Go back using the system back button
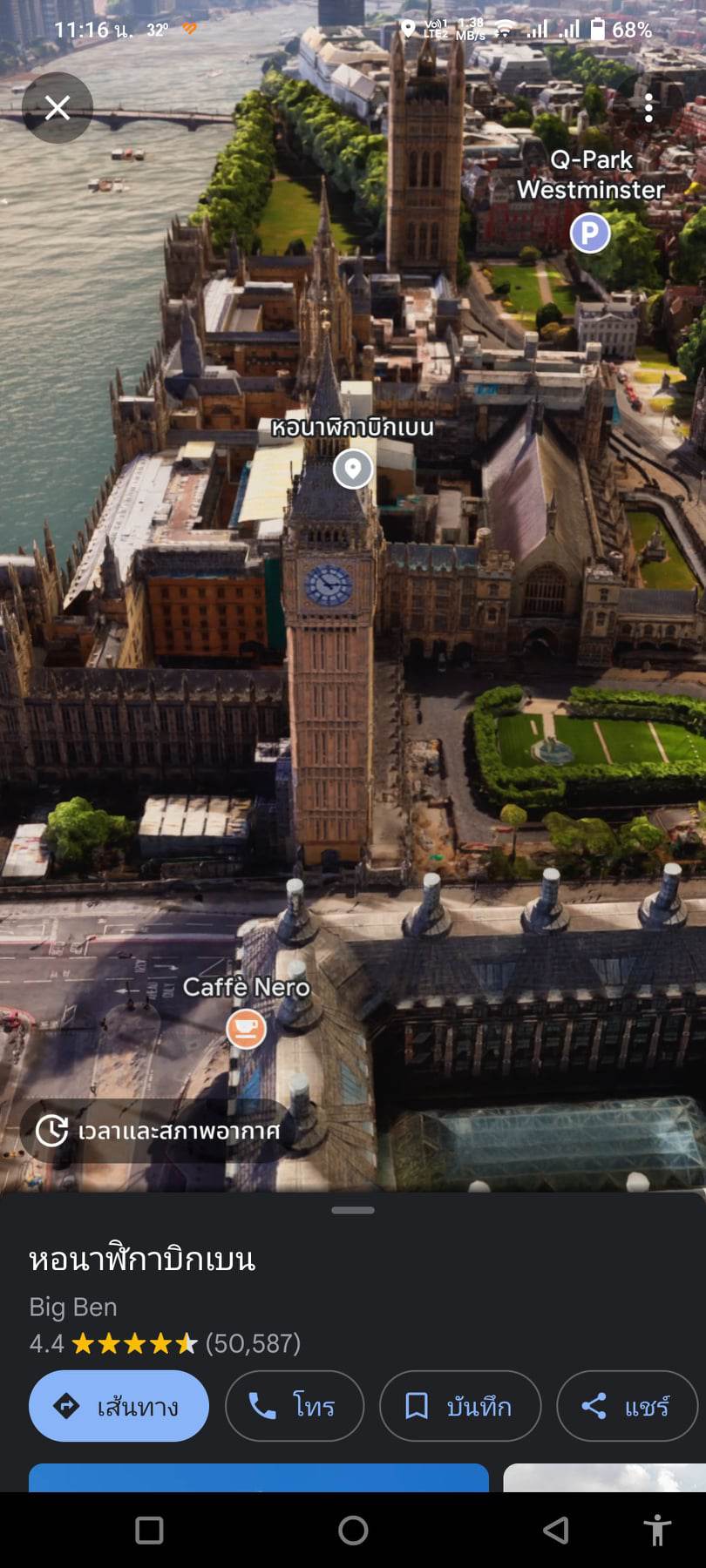The width and height of the screenshot is (706, 1568). pyautogui.click(x=555, y=1531)
